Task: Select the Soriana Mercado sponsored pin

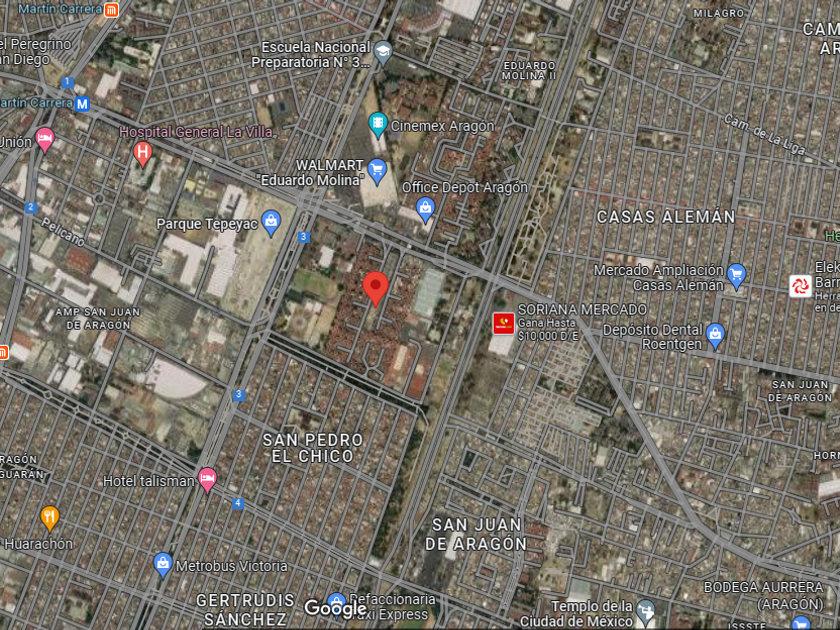Action: (x=504, y=324)
